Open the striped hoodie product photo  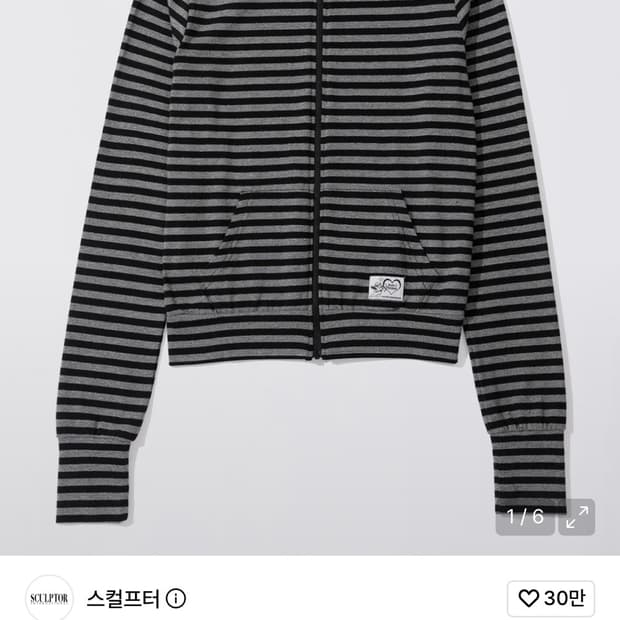point(310,277)
